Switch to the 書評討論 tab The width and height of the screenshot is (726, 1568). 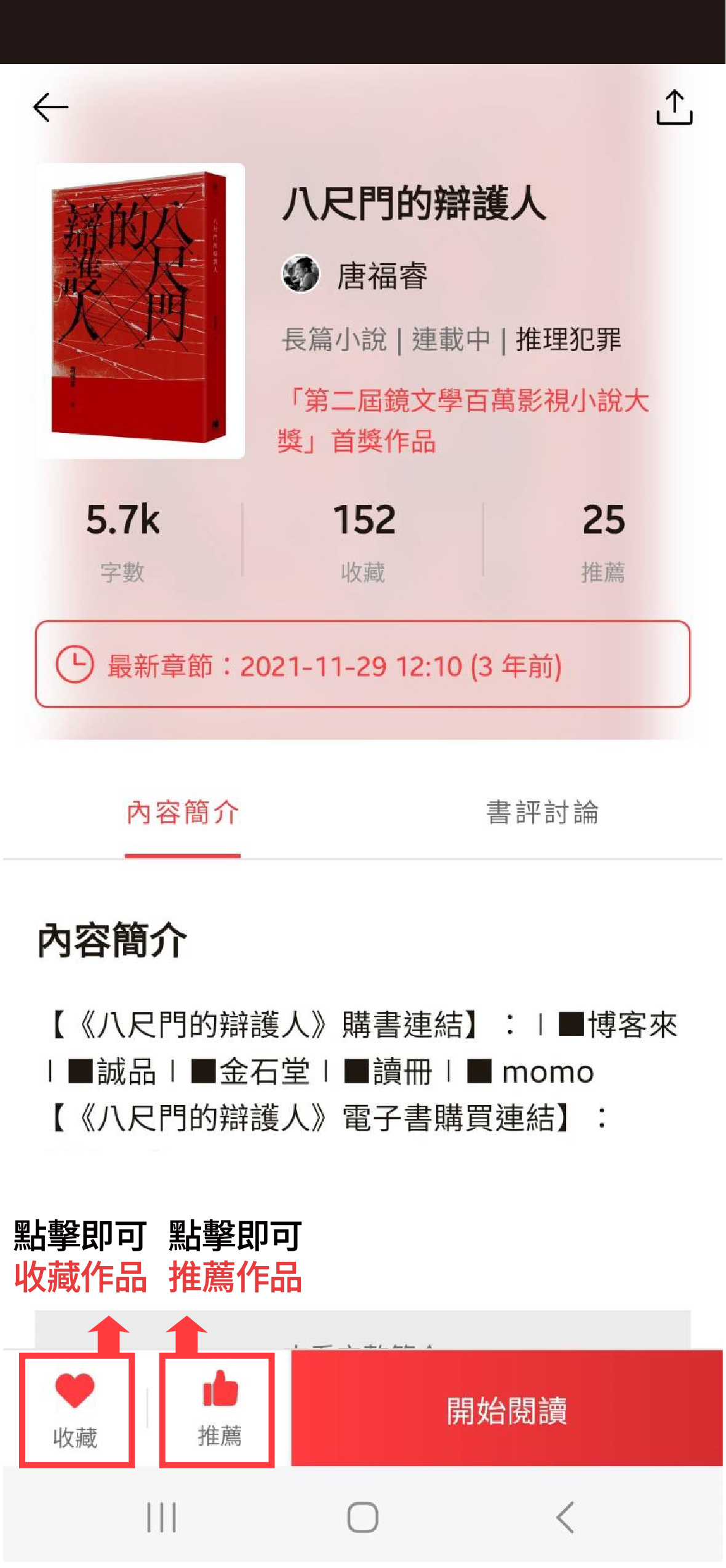tap(542, 812)
